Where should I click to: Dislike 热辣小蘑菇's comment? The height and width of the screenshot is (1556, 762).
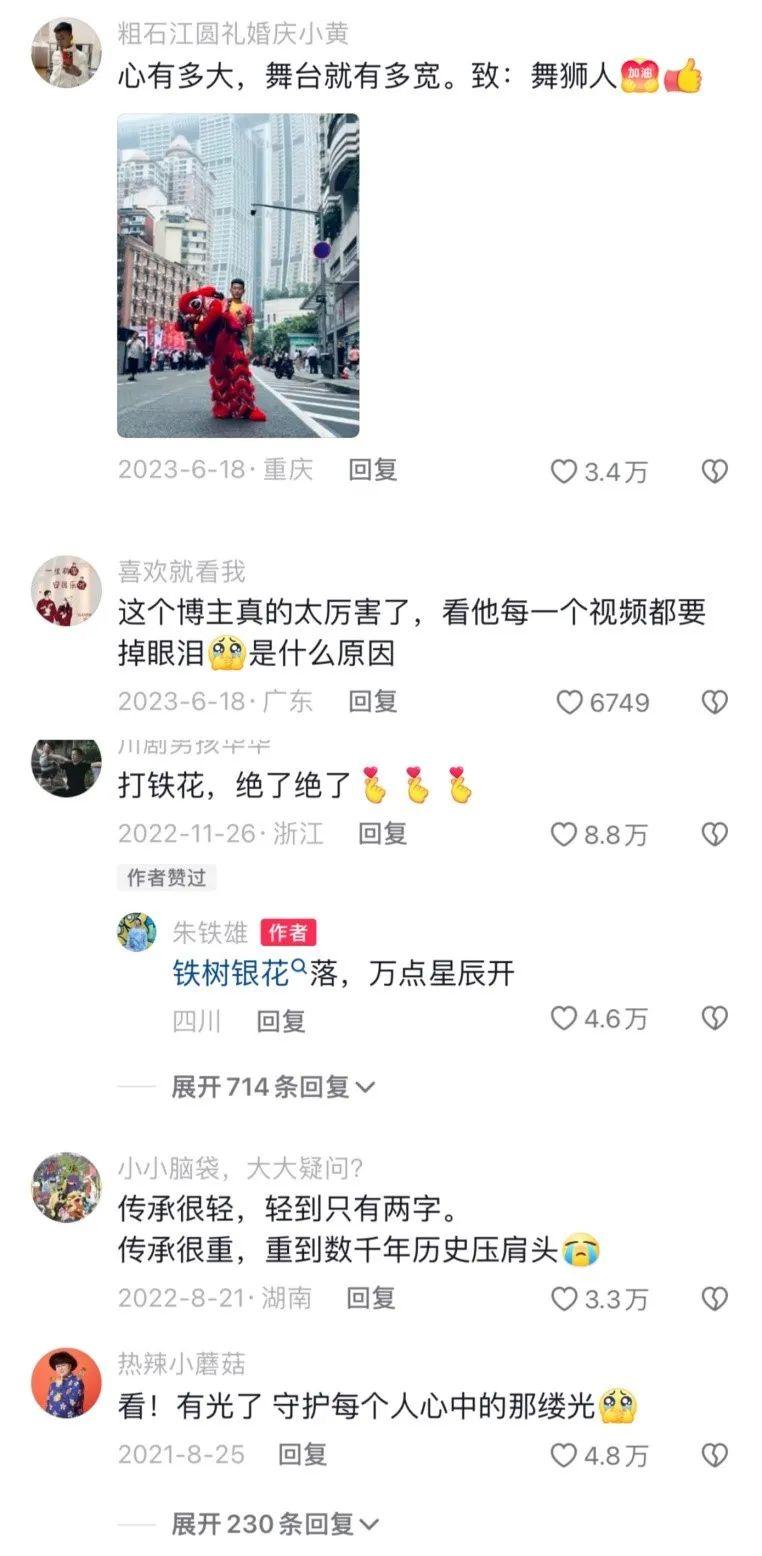[x=714, y=1455]
